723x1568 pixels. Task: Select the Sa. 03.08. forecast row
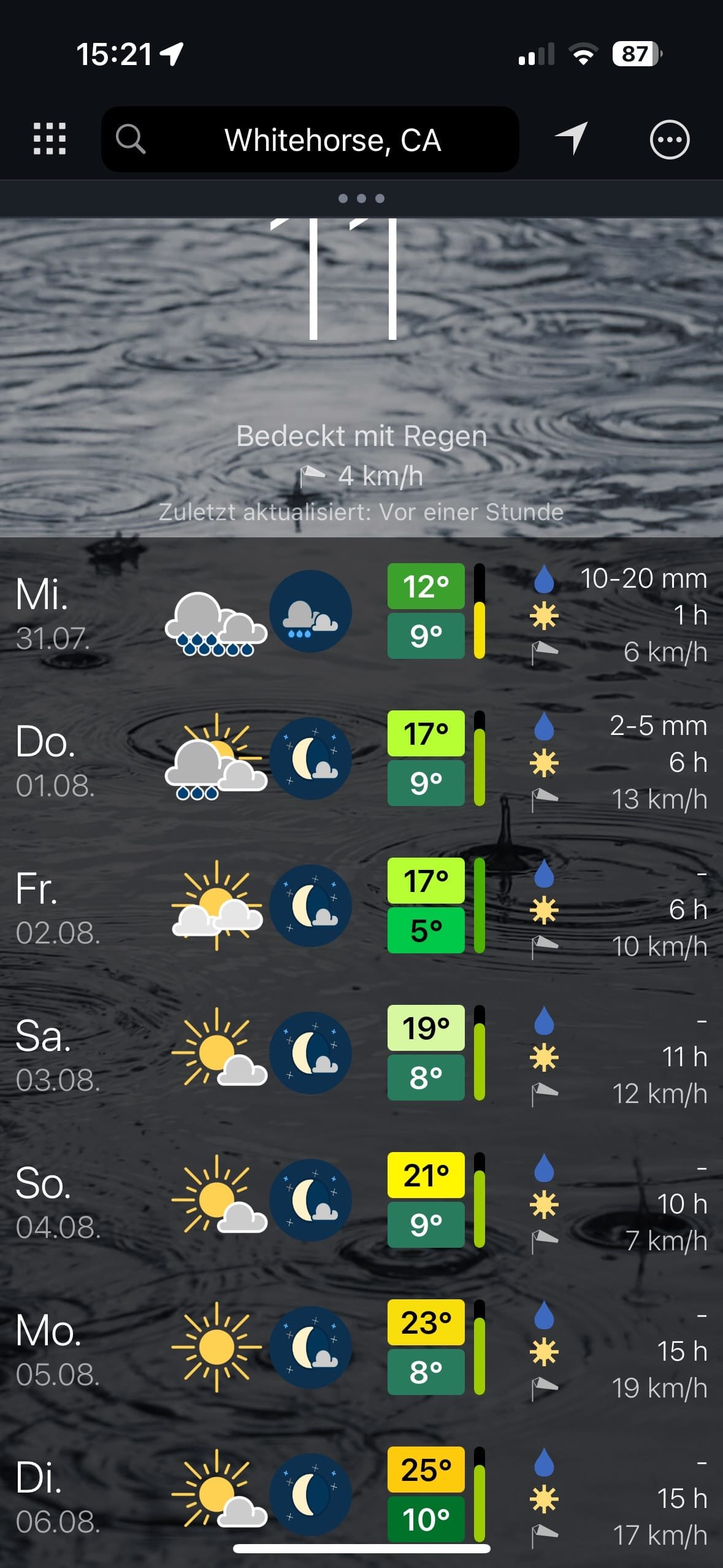(361, 1054)
